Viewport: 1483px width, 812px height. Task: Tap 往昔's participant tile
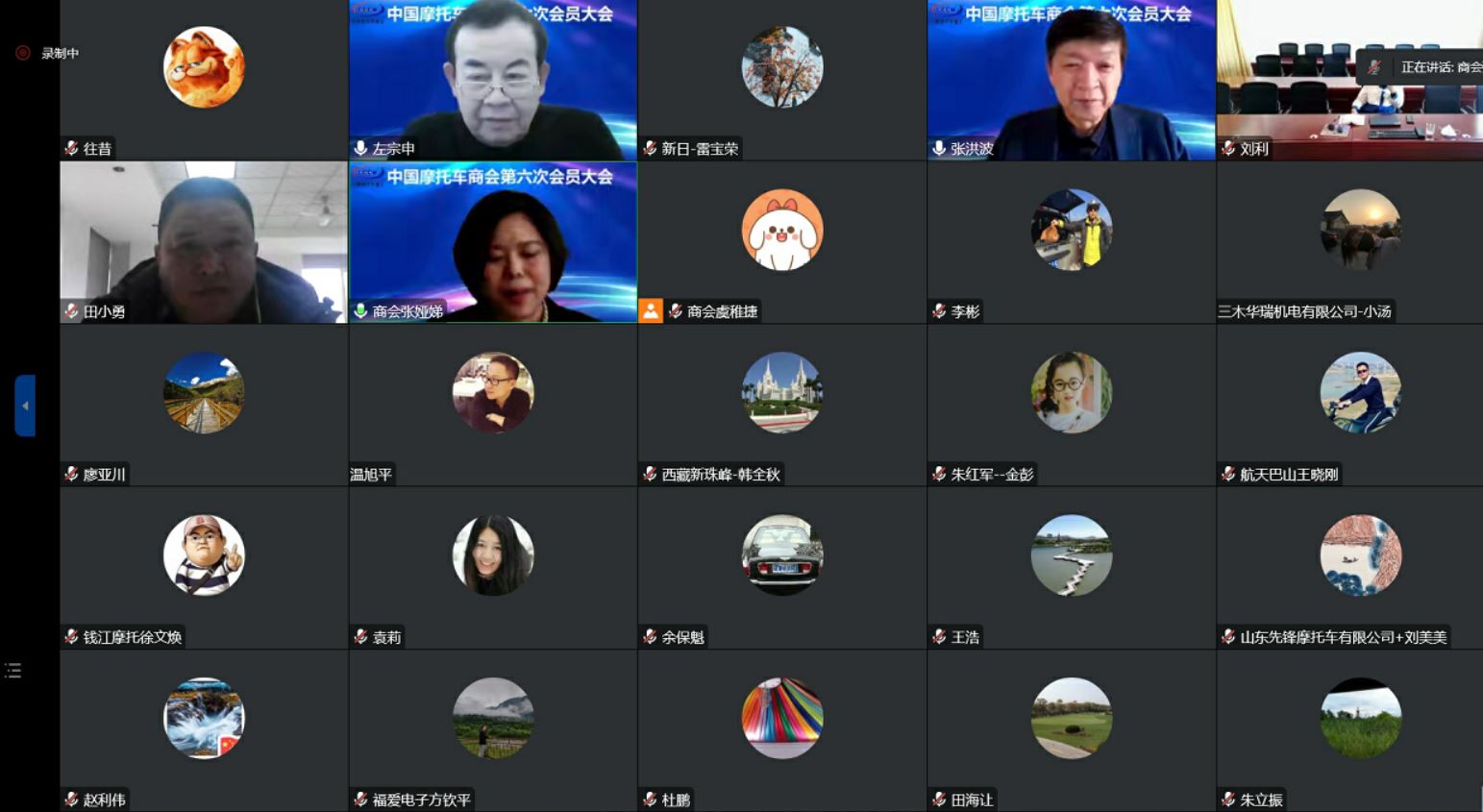click(204, 79)
